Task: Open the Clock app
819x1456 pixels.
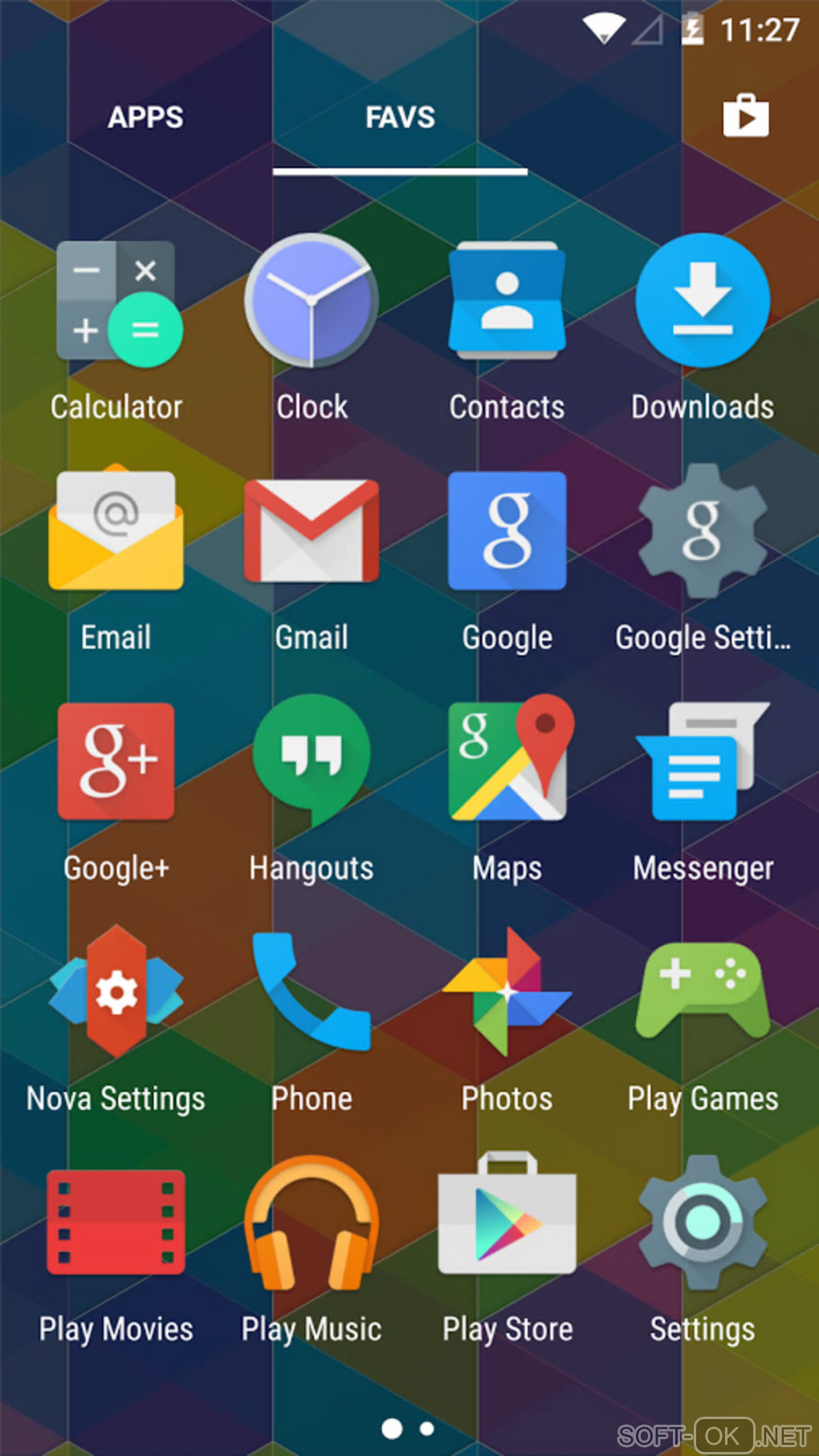Action: (312, 302)
